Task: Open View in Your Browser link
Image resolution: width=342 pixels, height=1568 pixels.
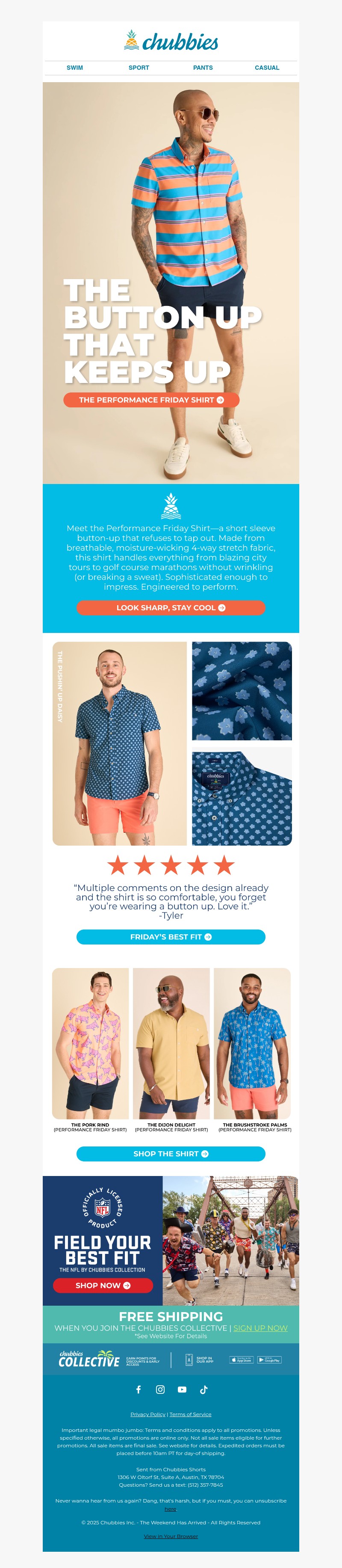Action: pos(171,1536)
